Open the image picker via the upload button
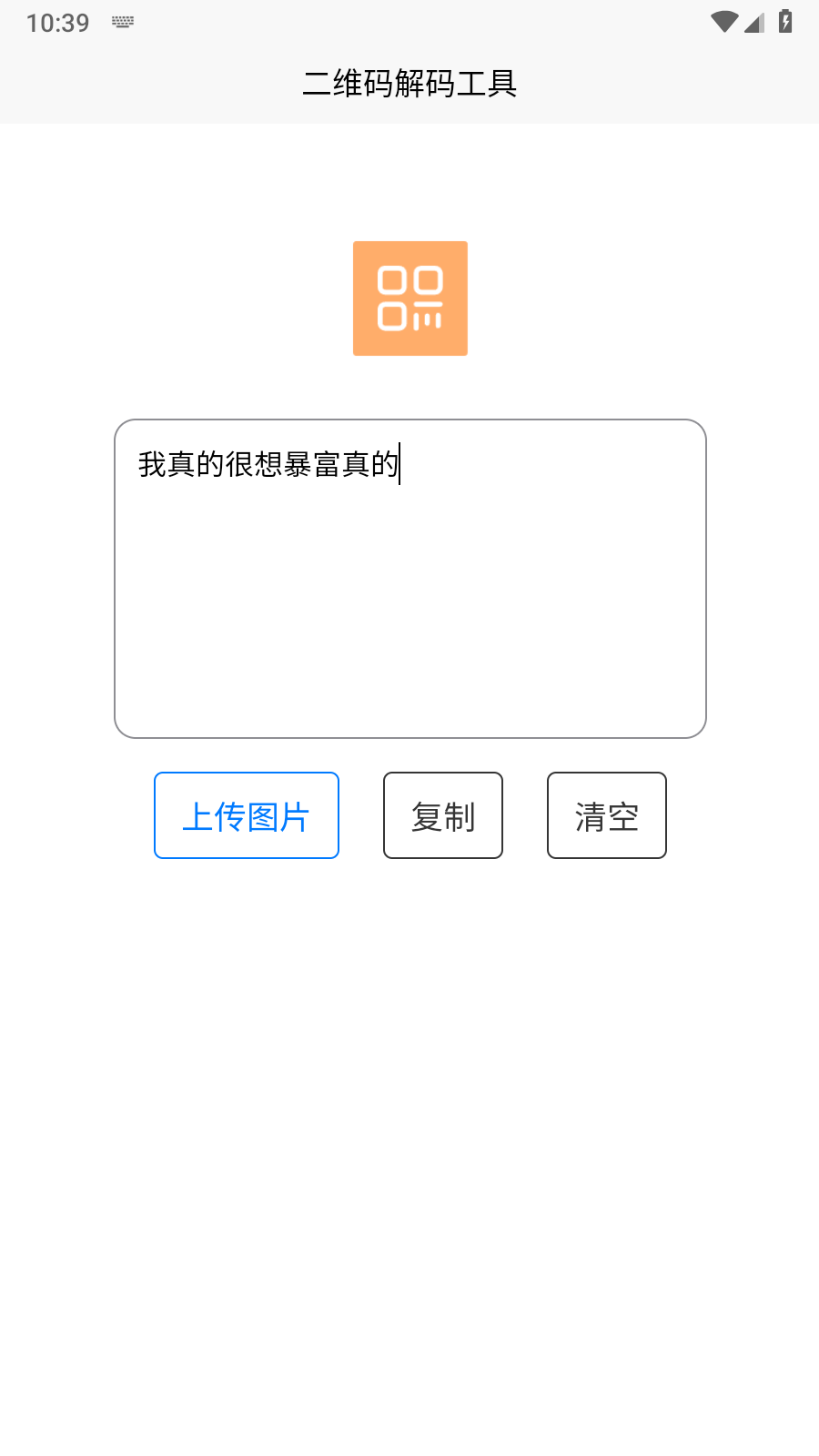819x1456 pixels. pyautogui.click(x=246, y=815)
